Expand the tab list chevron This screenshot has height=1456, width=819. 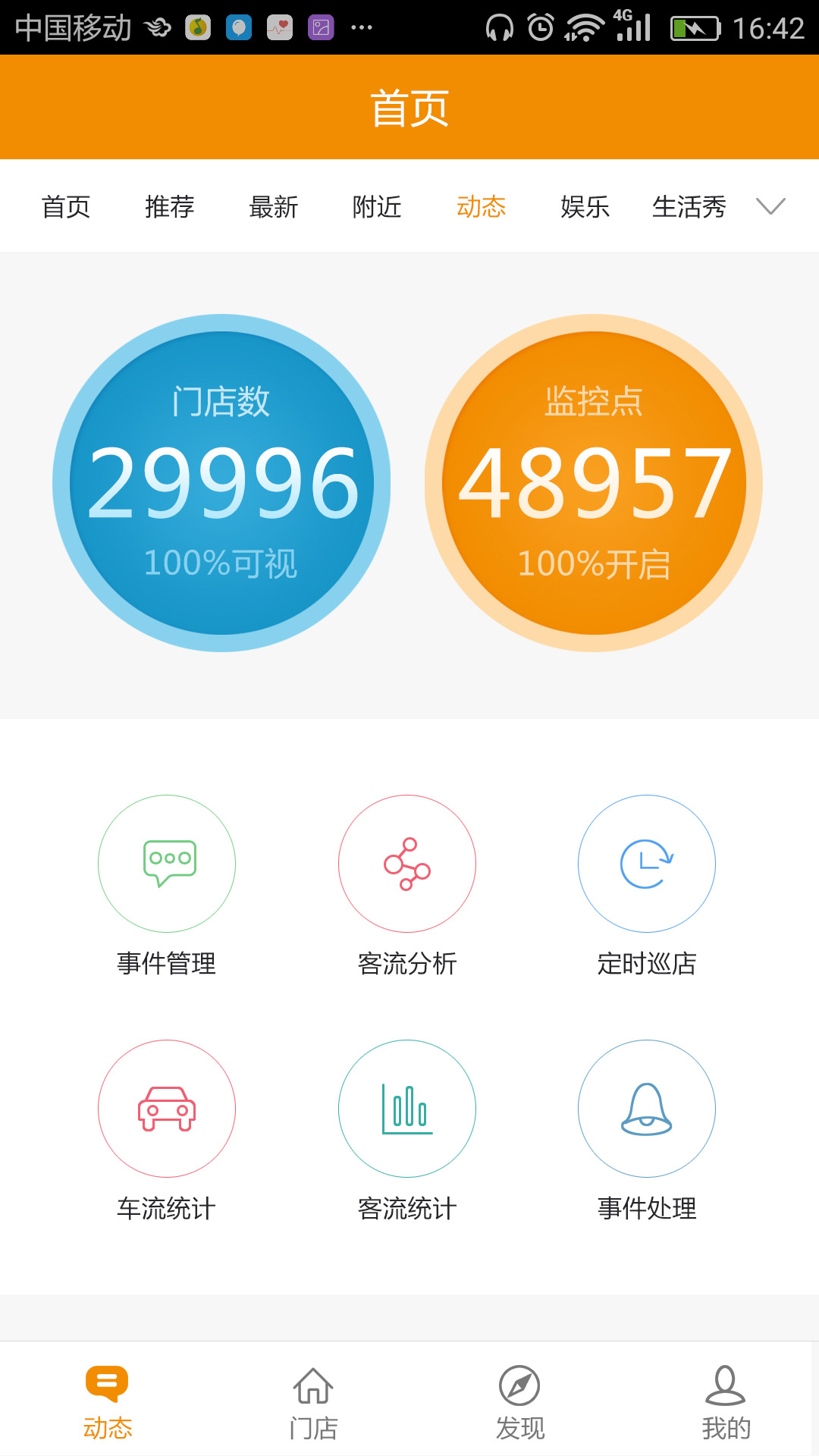click(x=770, y=206)
